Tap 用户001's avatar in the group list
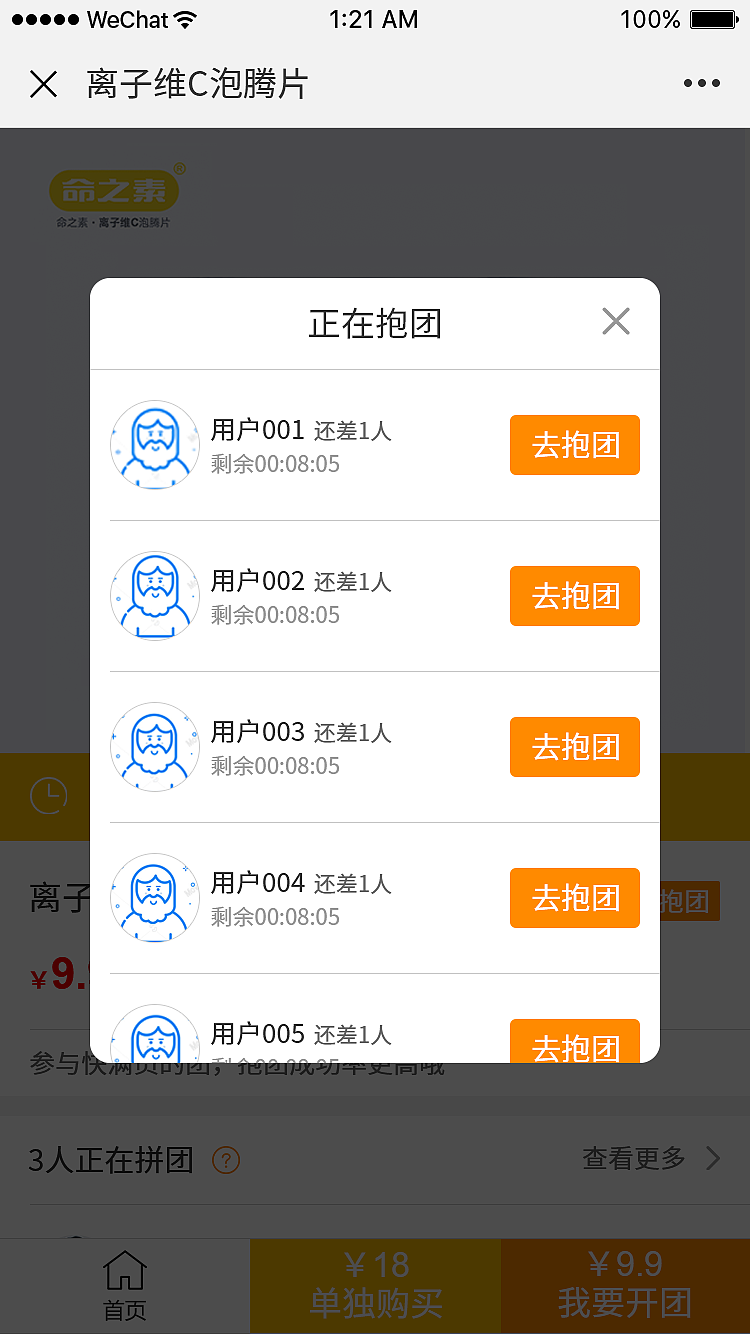This screenshot has width=750, height=1334. 154,445
